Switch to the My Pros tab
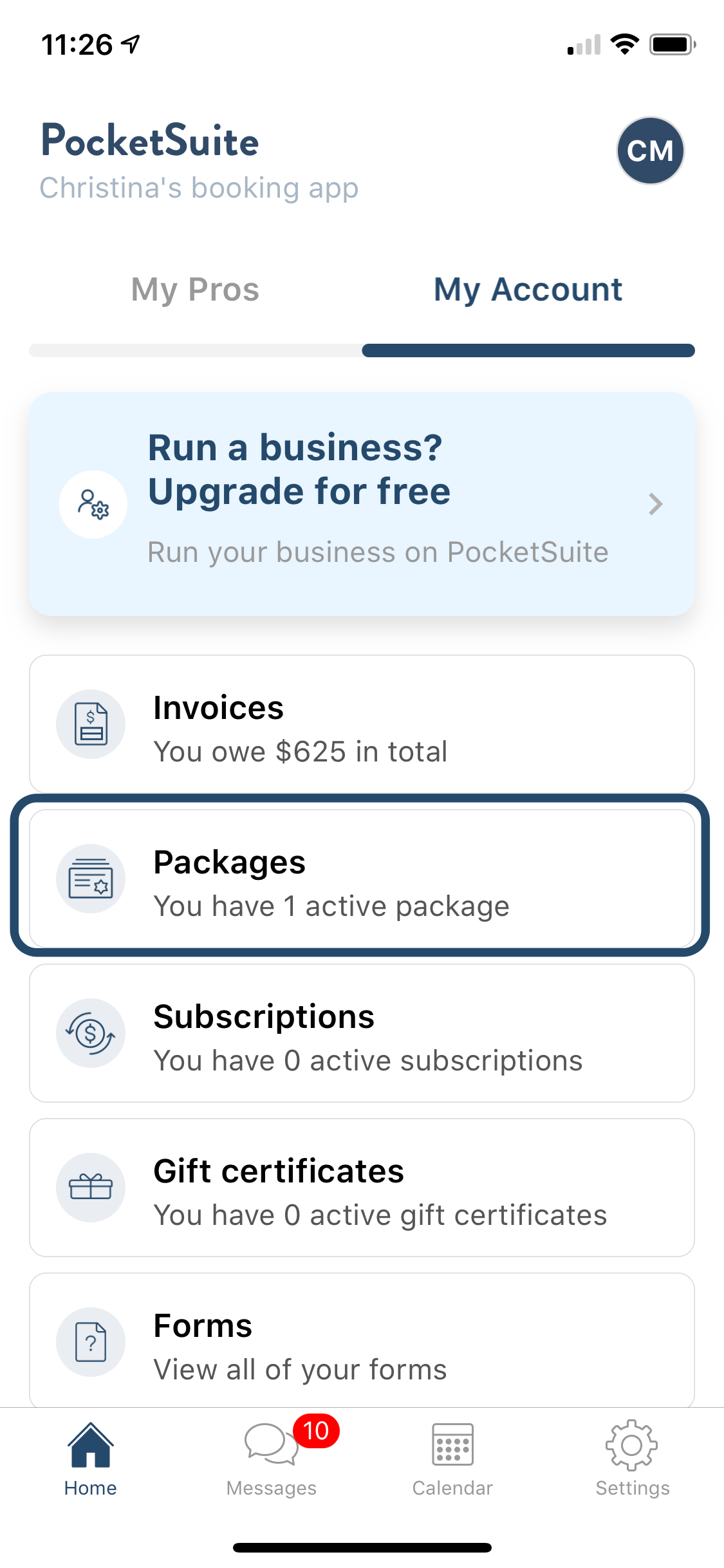The height and width of the screenshot is (1568, 724). coord(195,290)
